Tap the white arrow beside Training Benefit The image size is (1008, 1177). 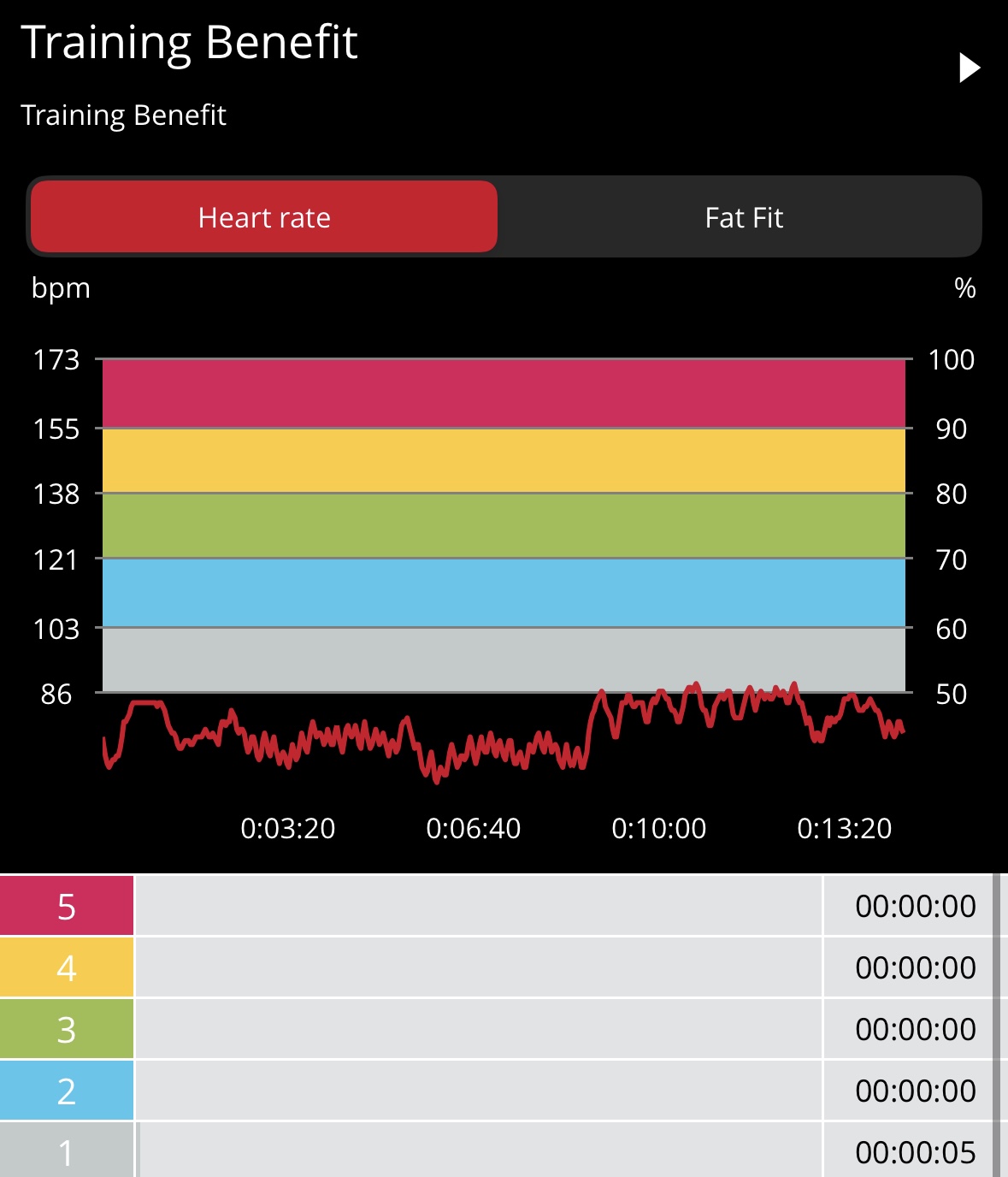969,68
